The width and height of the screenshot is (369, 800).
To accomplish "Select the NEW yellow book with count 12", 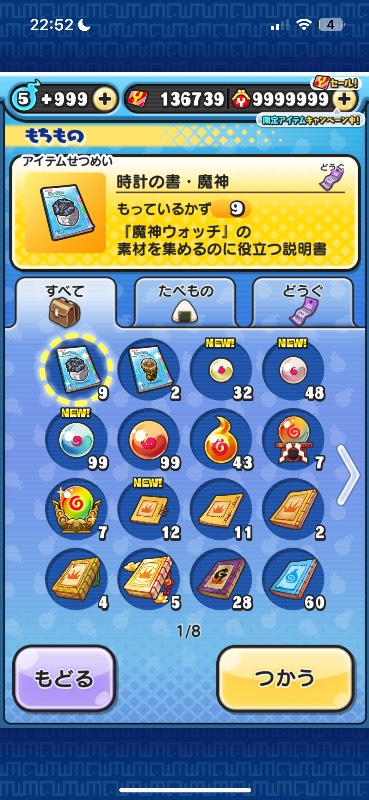I will (x=150, y=510).
